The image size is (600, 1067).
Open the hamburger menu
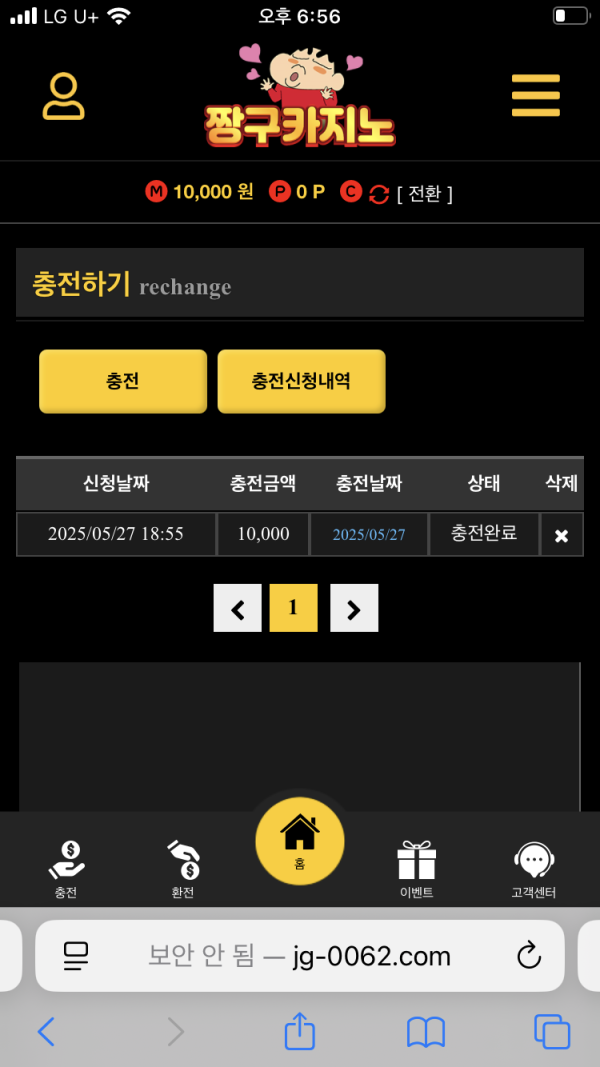[535, 96]
